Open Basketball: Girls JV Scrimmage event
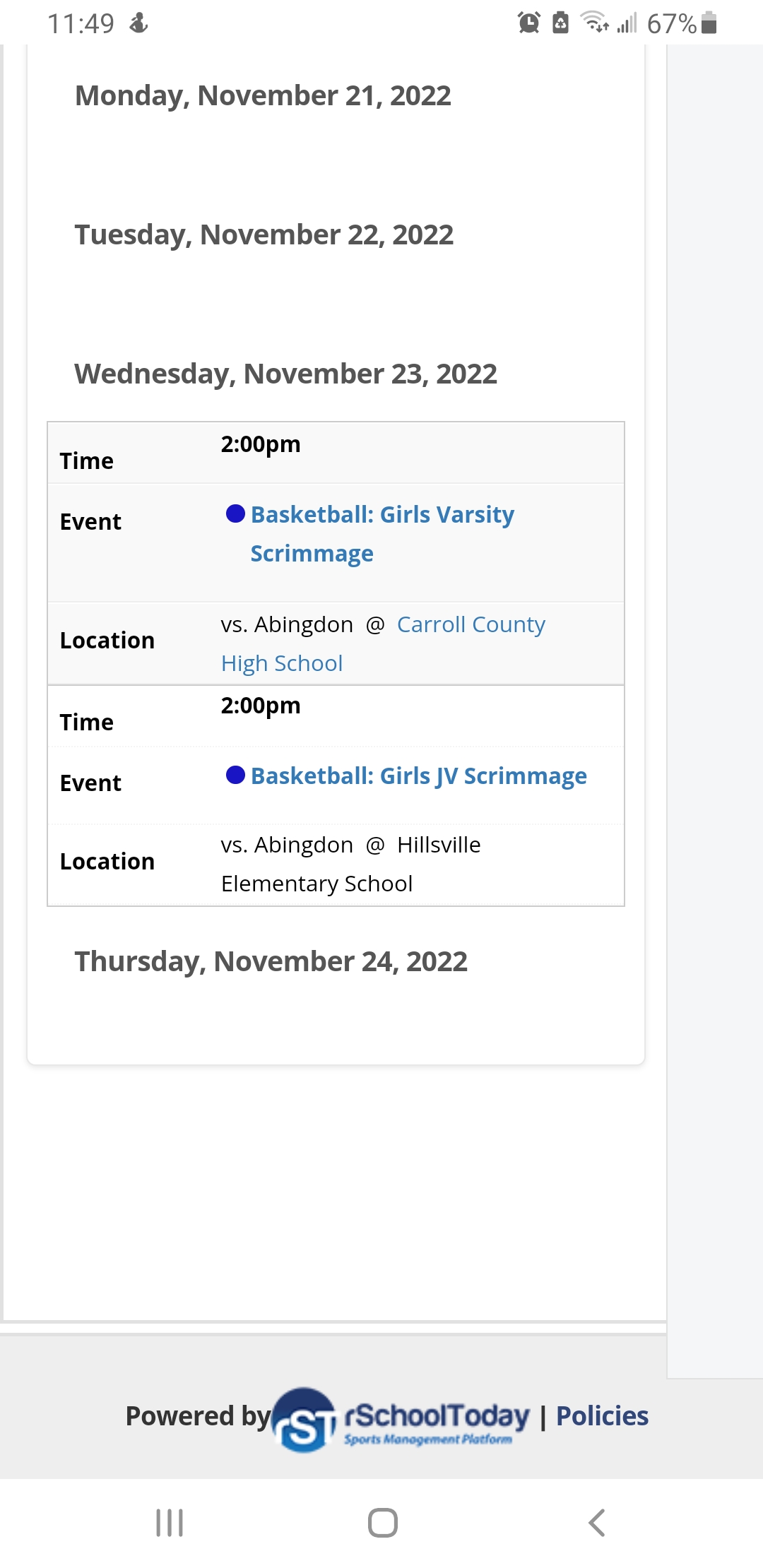 click(x=418, y=776)
